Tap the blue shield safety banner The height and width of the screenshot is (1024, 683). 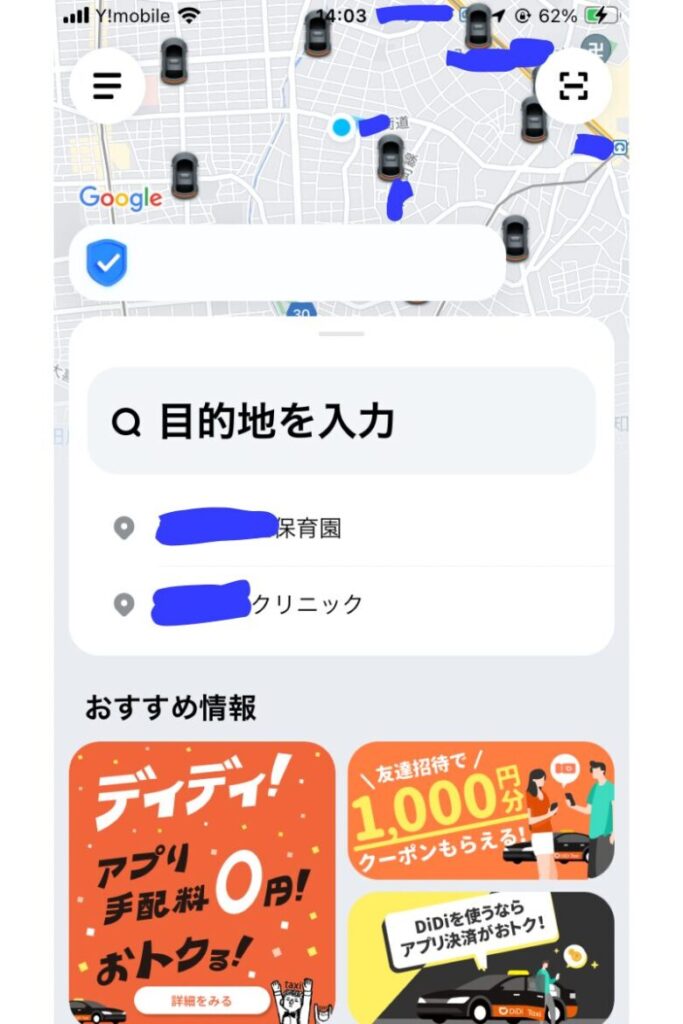point(286,263)
